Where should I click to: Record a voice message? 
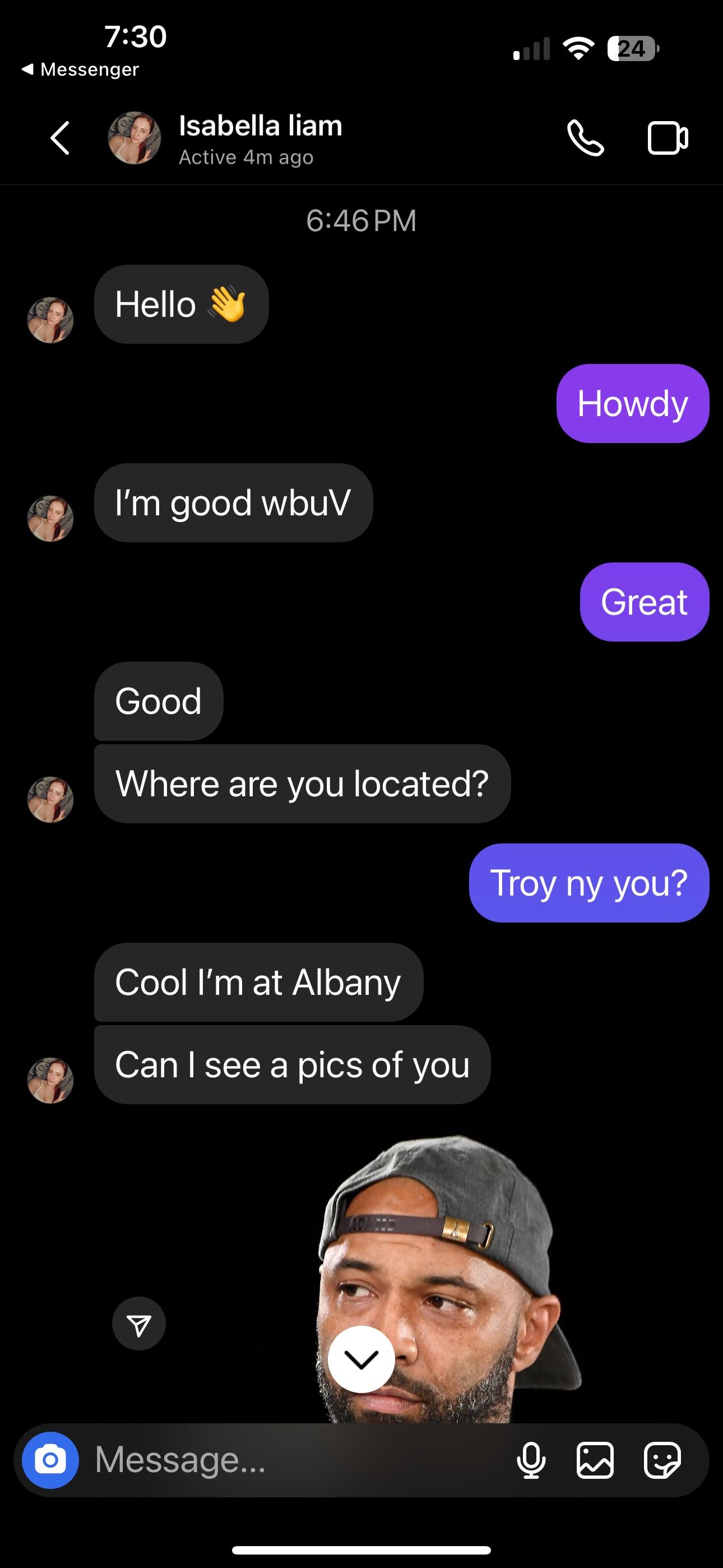point(531,1460)
